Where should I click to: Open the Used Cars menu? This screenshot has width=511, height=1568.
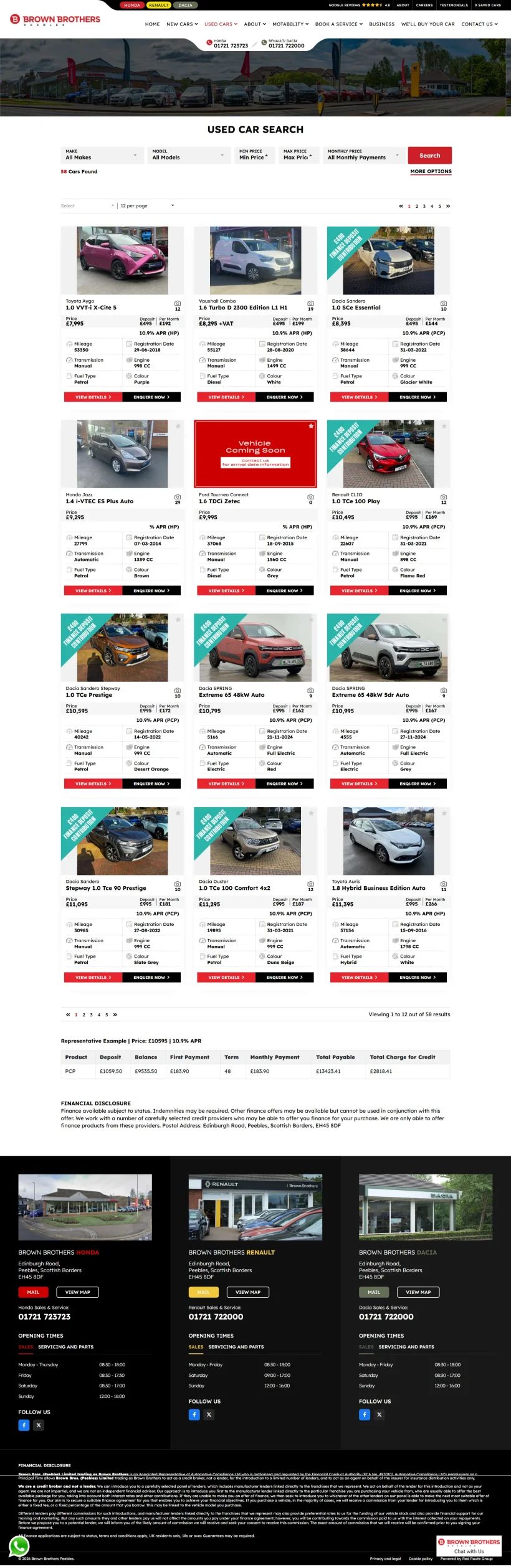coord(221,24)
